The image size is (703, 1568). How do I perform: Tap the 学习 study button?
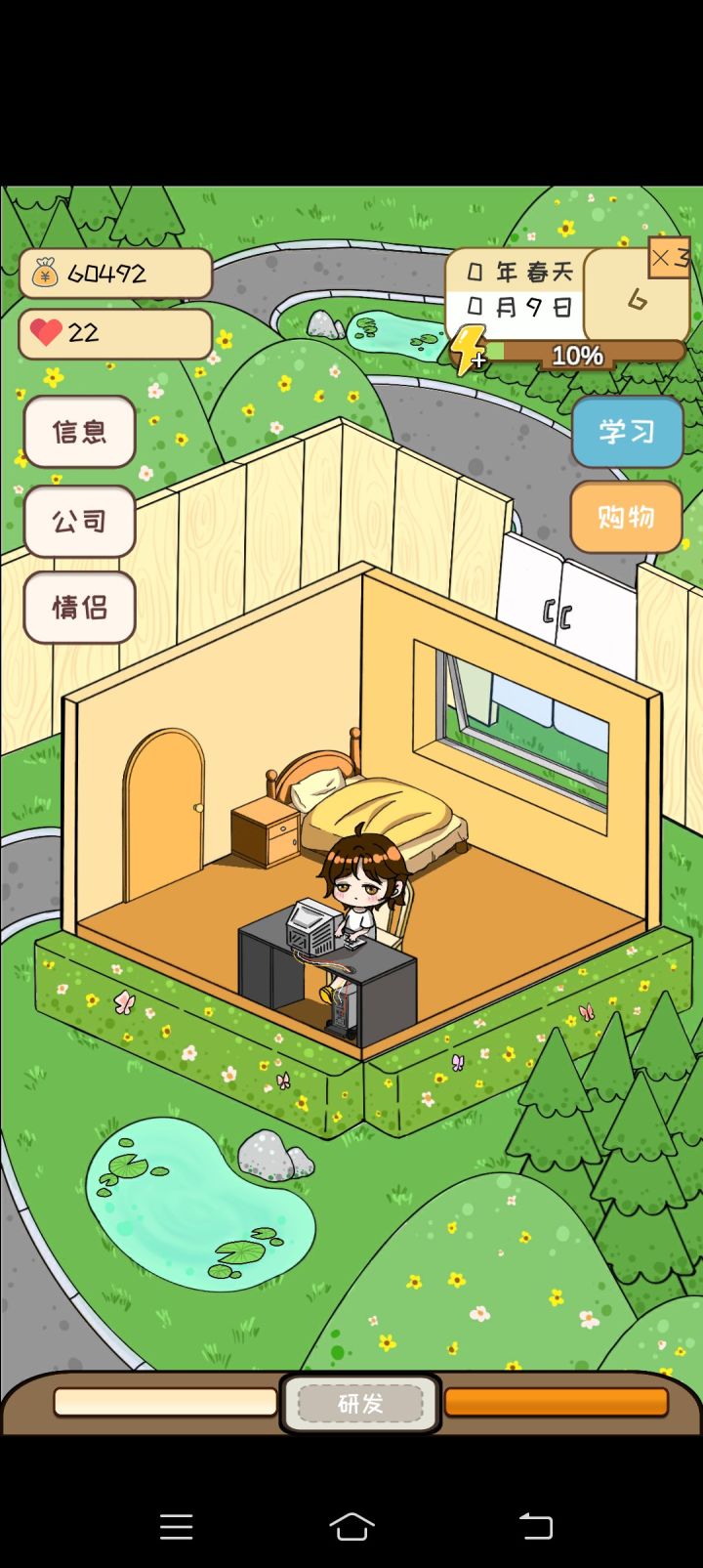click(627, 432)
